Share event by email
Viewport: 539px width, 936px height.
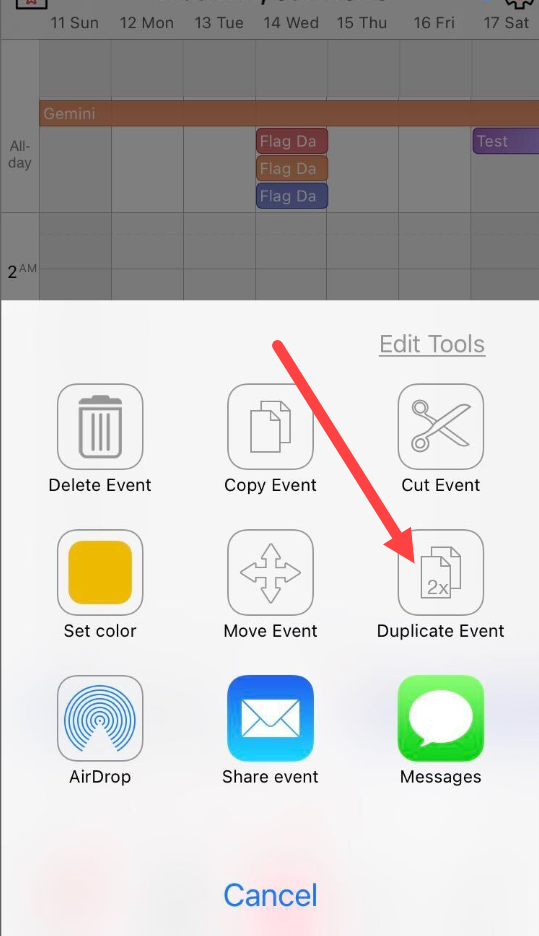[x=270, y=718]
